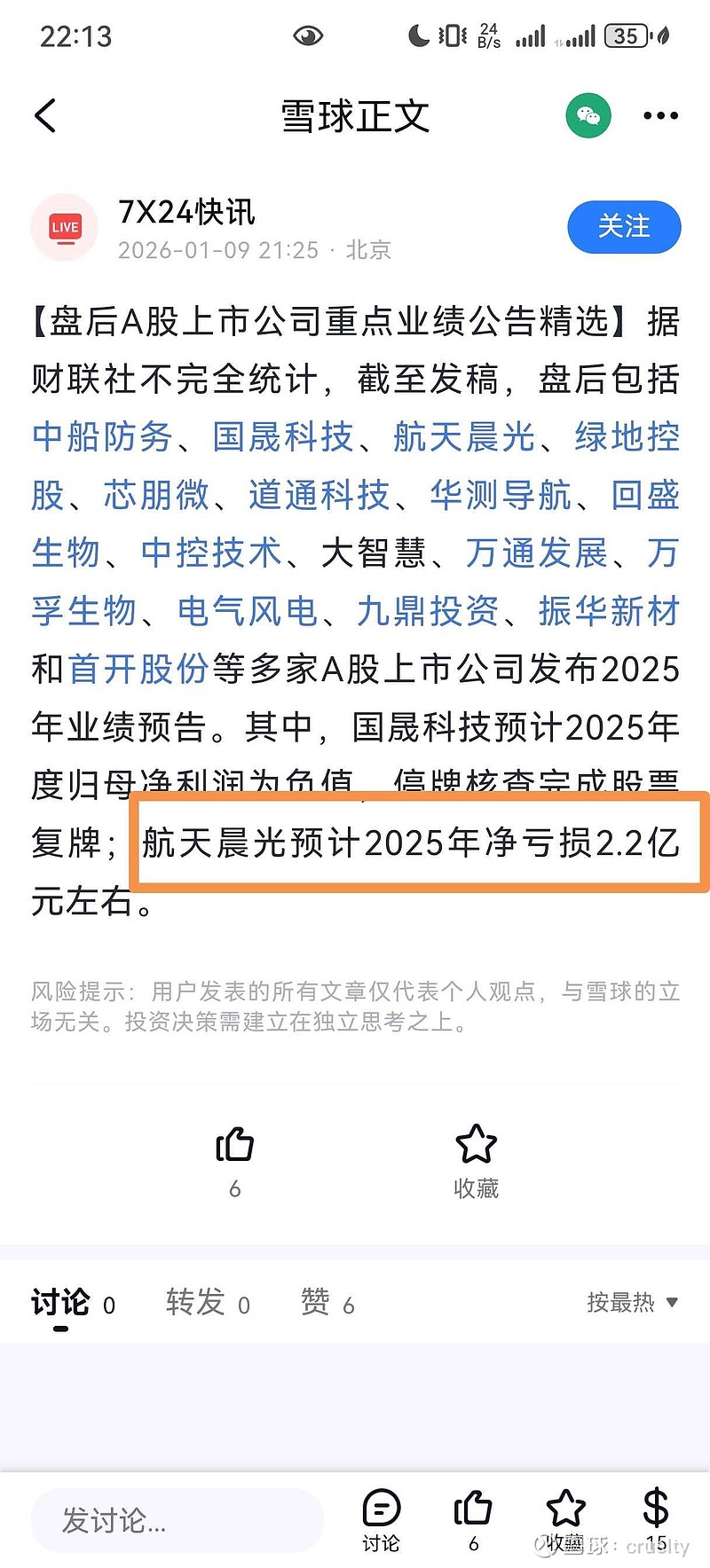Screen dimensions: 710x1568
Task: Open the three-dot more options menu
Action: 659,115
